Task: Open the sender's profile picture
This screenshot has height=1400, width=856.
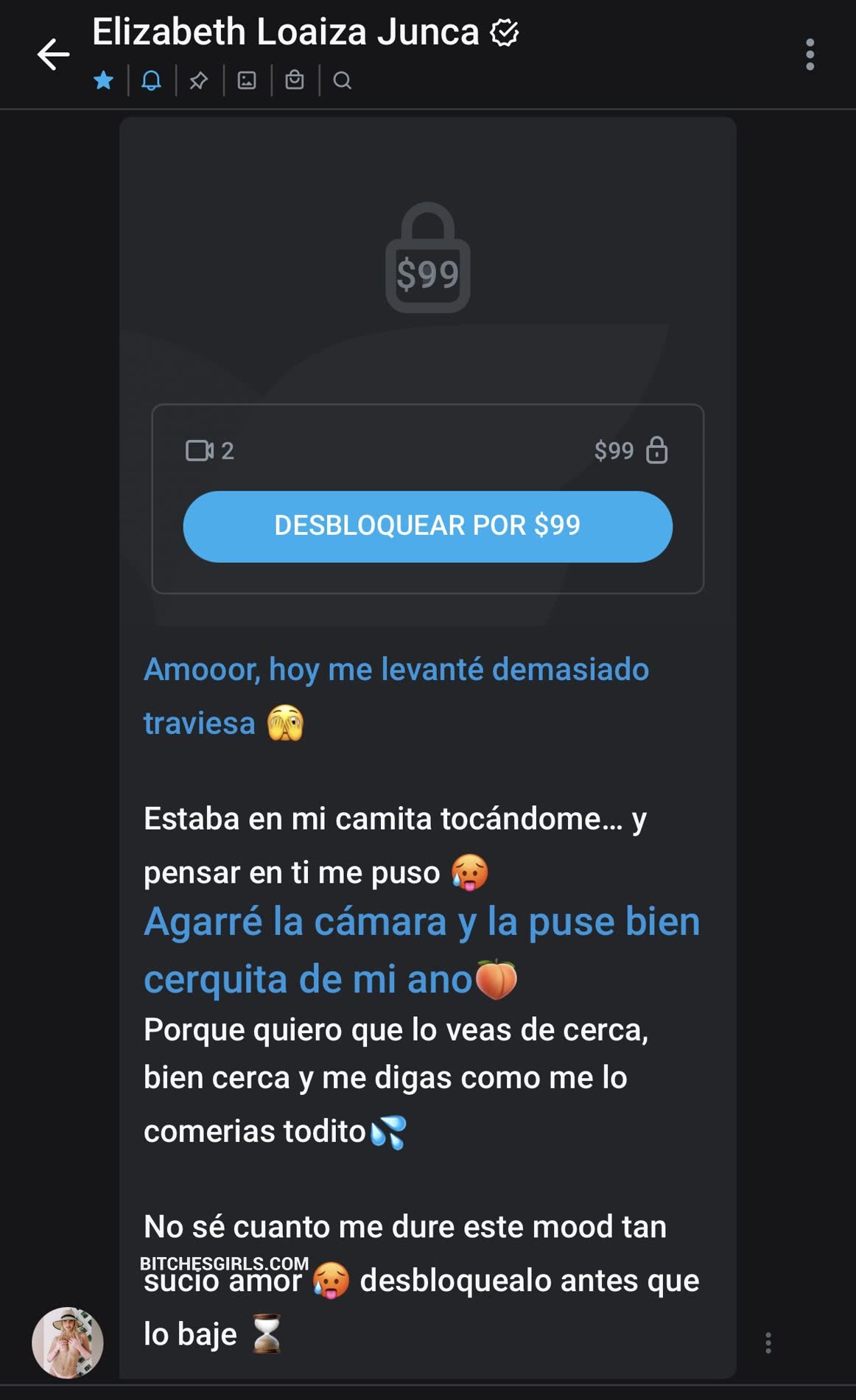Action: (67, 1343)
